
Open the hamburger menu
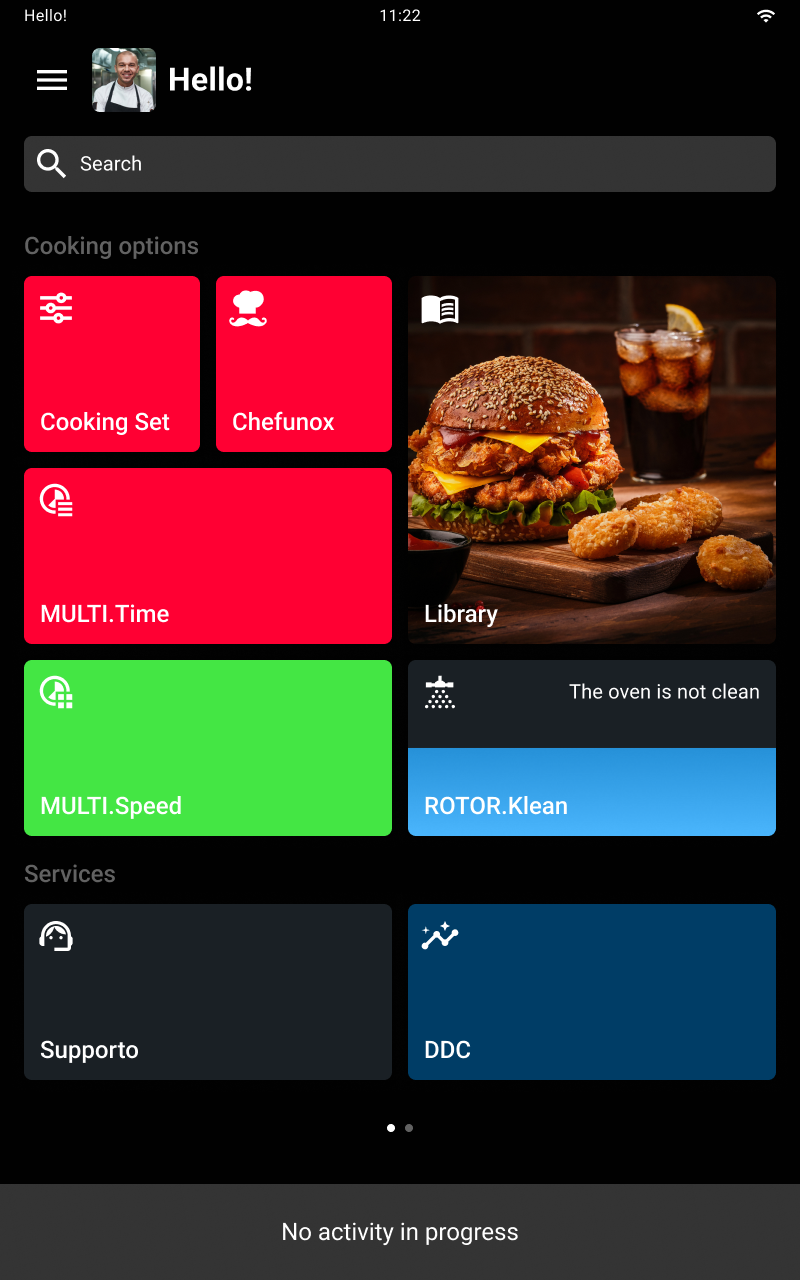tap(52, 80)
